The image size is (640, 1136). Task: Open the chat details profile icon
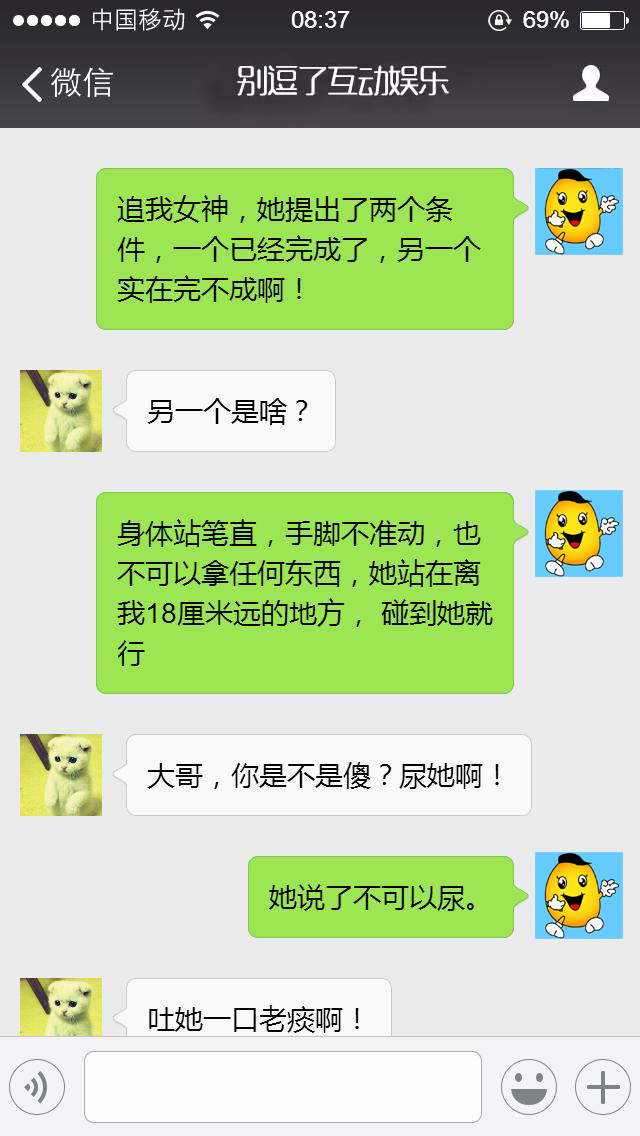pos(590,84)
